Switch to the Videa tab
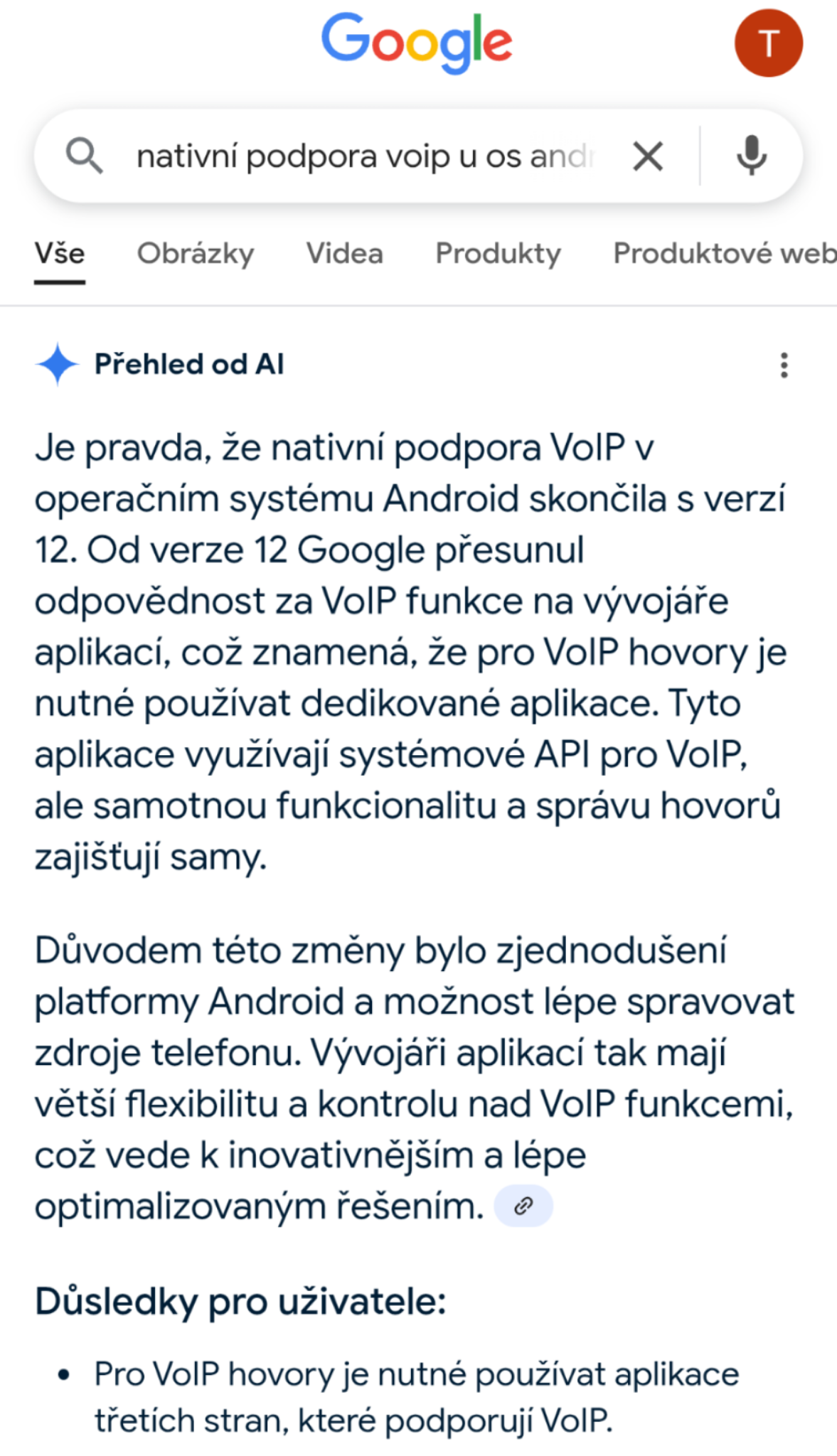 [345, 254]
